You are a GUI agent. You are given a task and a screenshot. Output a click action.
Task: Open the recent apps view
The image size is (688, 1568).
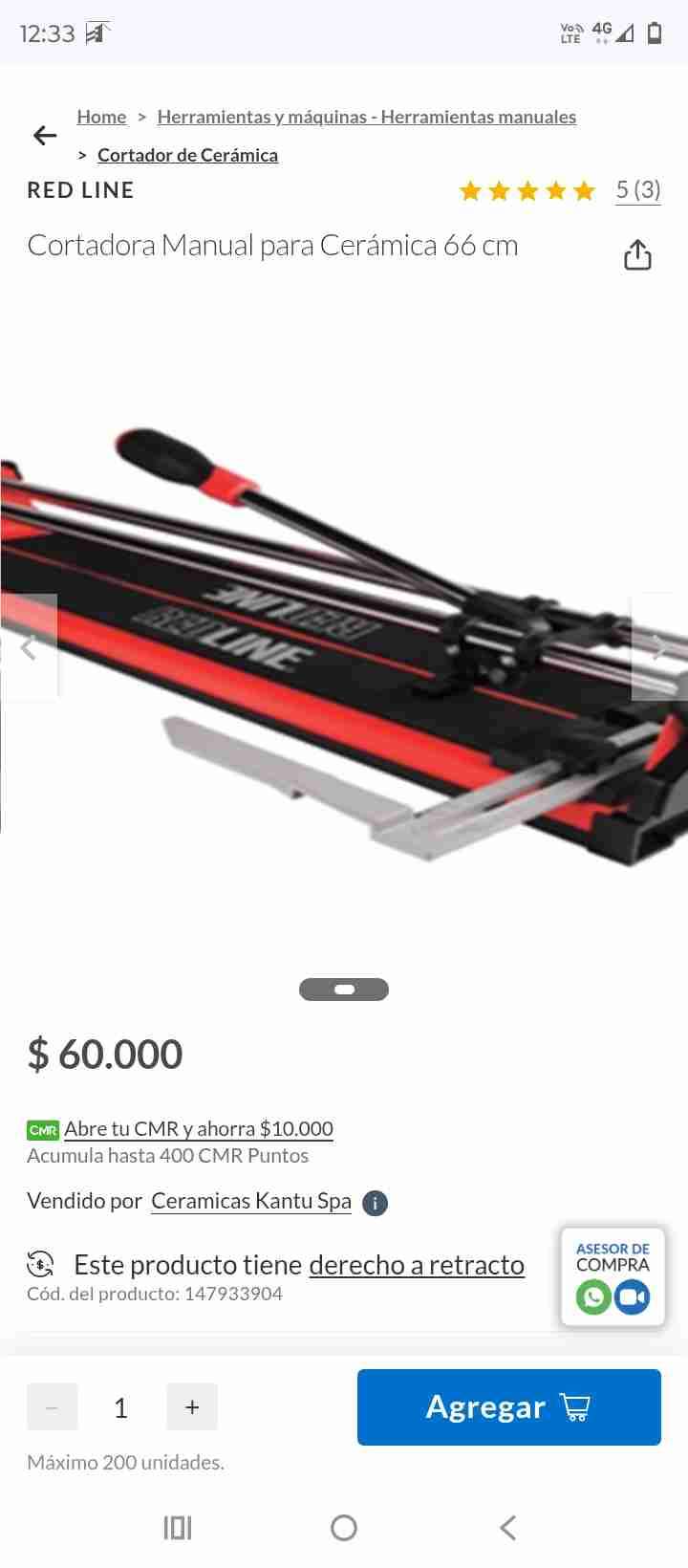(178, 1528)
